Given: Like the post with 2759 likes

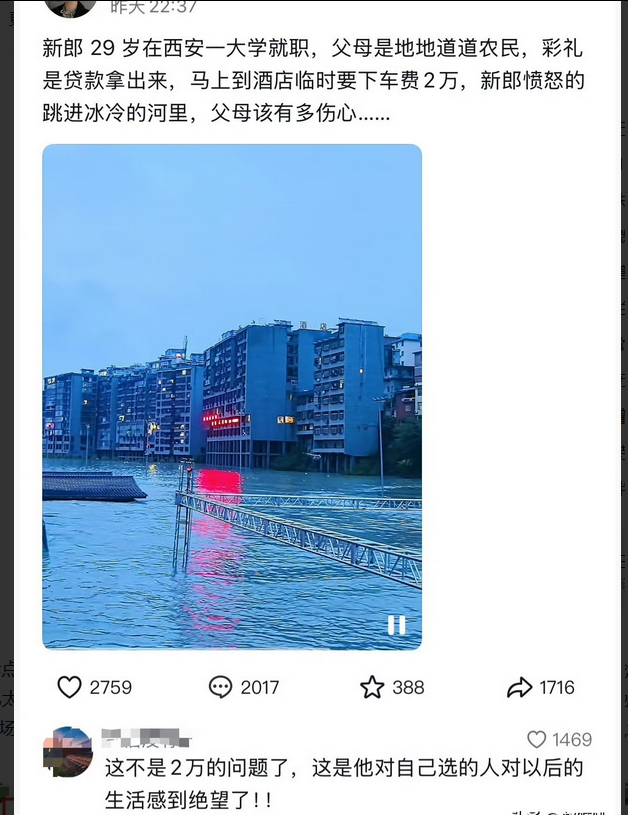Looking at the screenshot, I should click(x=69, y=687).
